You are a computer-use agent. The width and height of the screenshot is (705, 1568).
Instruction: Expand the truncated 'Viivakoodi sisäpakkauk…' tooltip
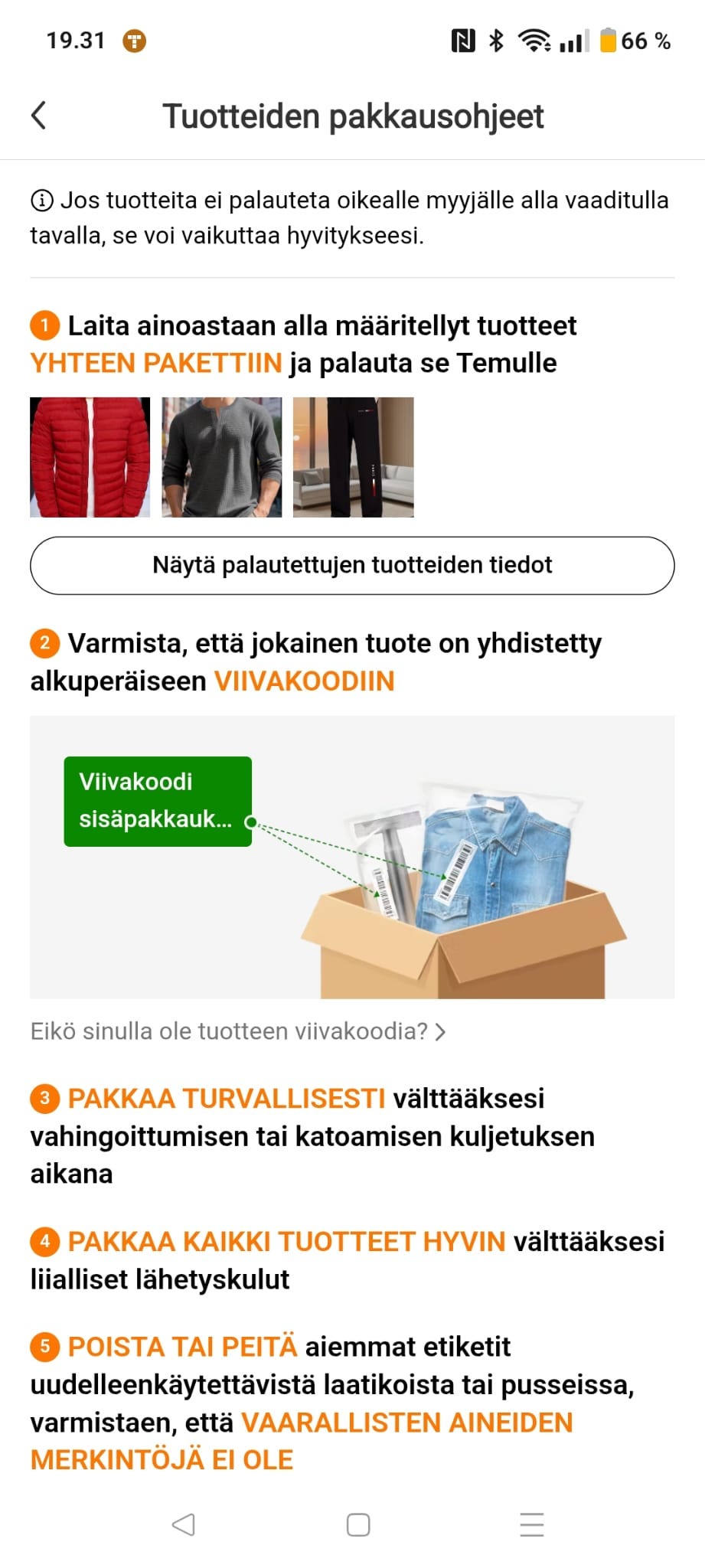click(157, 800)
